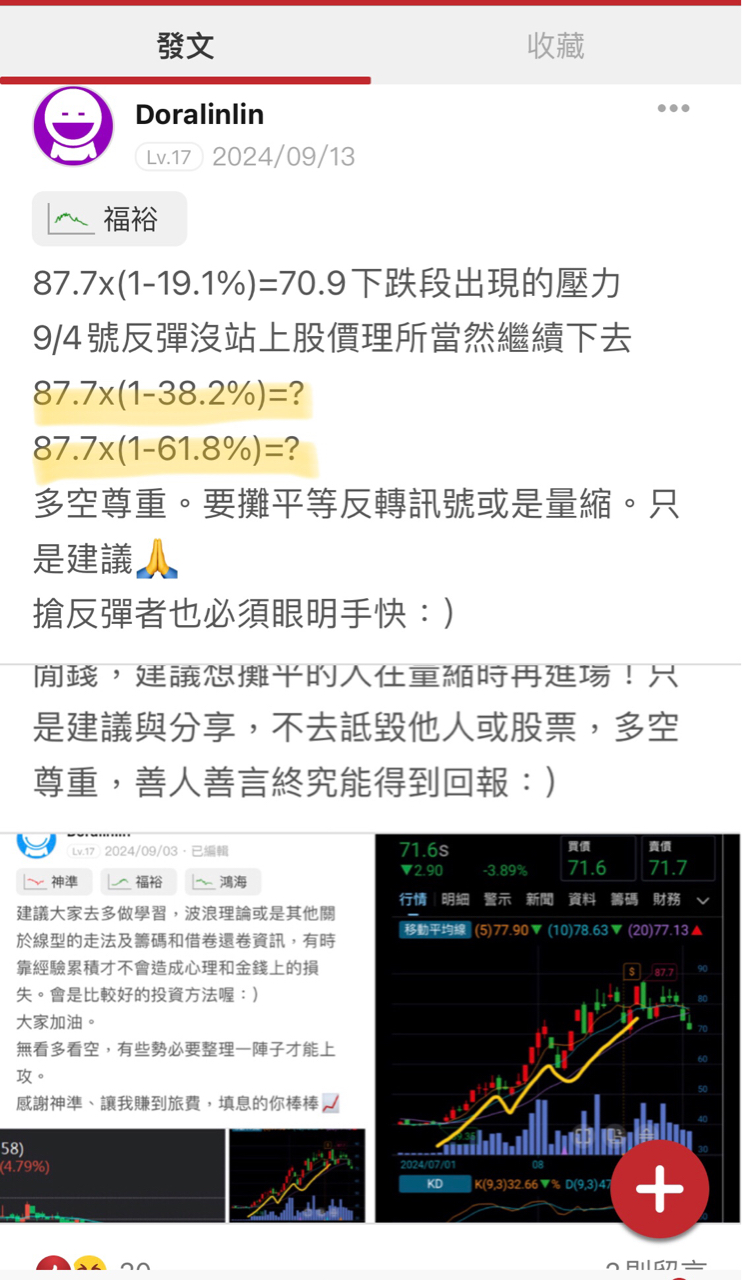Screen dimensions: 742x1280
Task: Open the quoted post screenshot image
Action: [x=185, y=1025]
